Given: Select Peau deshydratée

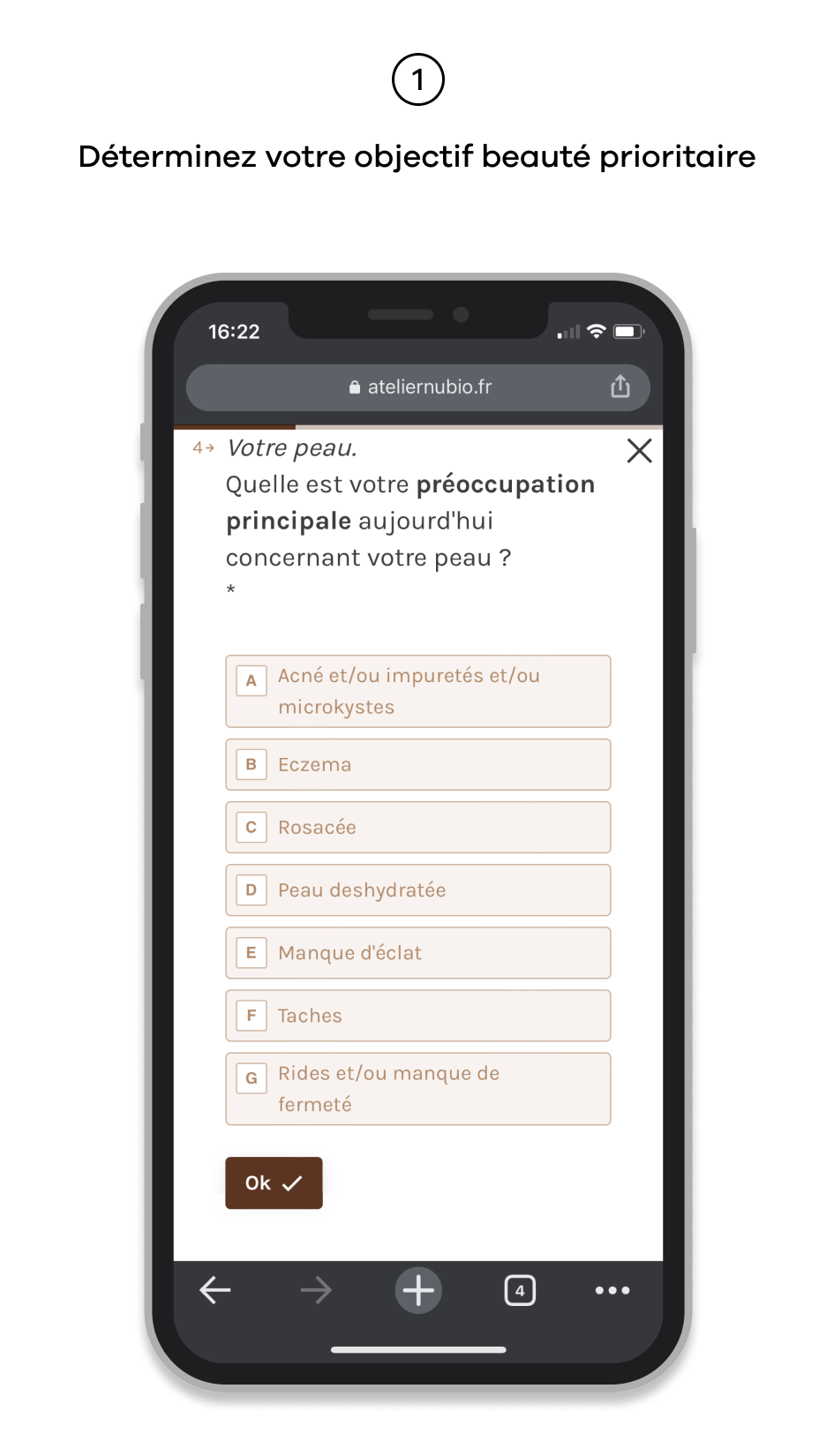Looking at the screenshot, I should click(x=417, y=889).
